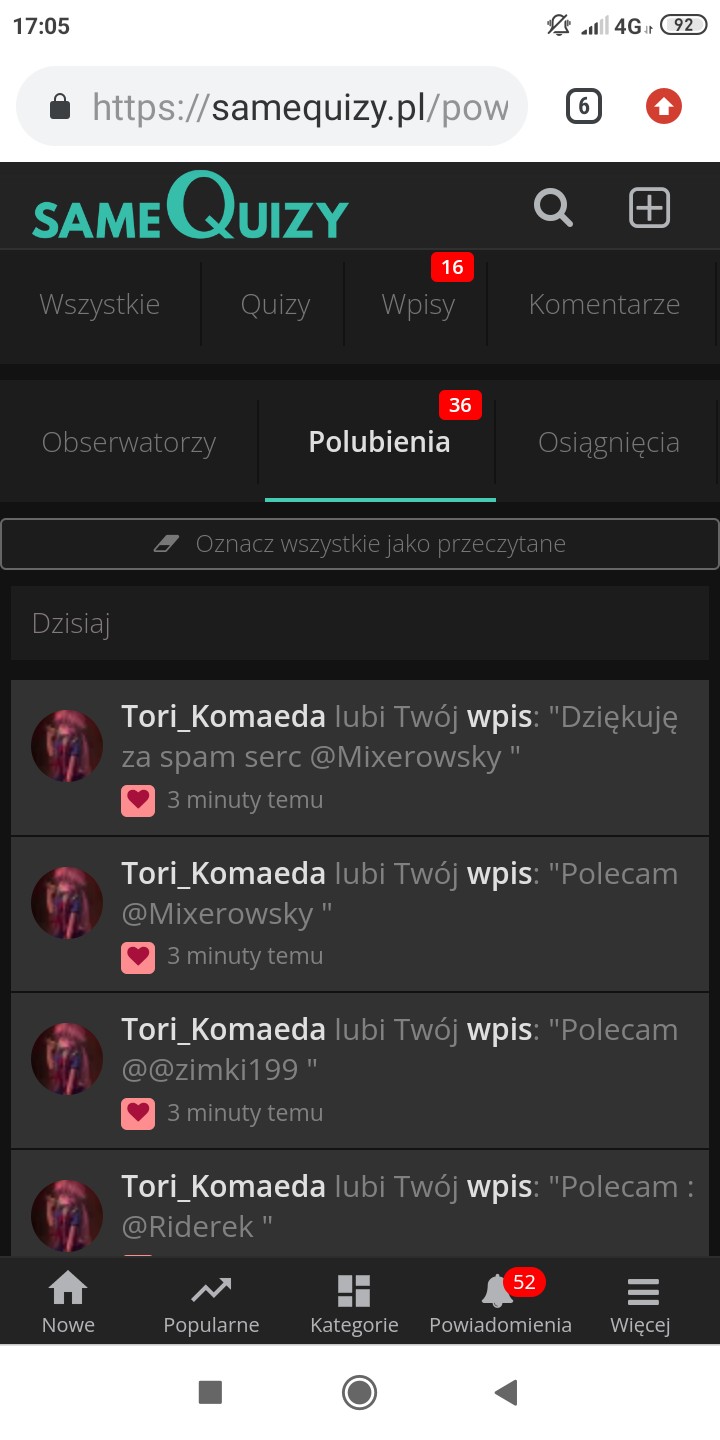This screenshot has width=720, height=1440.
Task: Tap the plus icon to add content
Action: coord(649,208)
